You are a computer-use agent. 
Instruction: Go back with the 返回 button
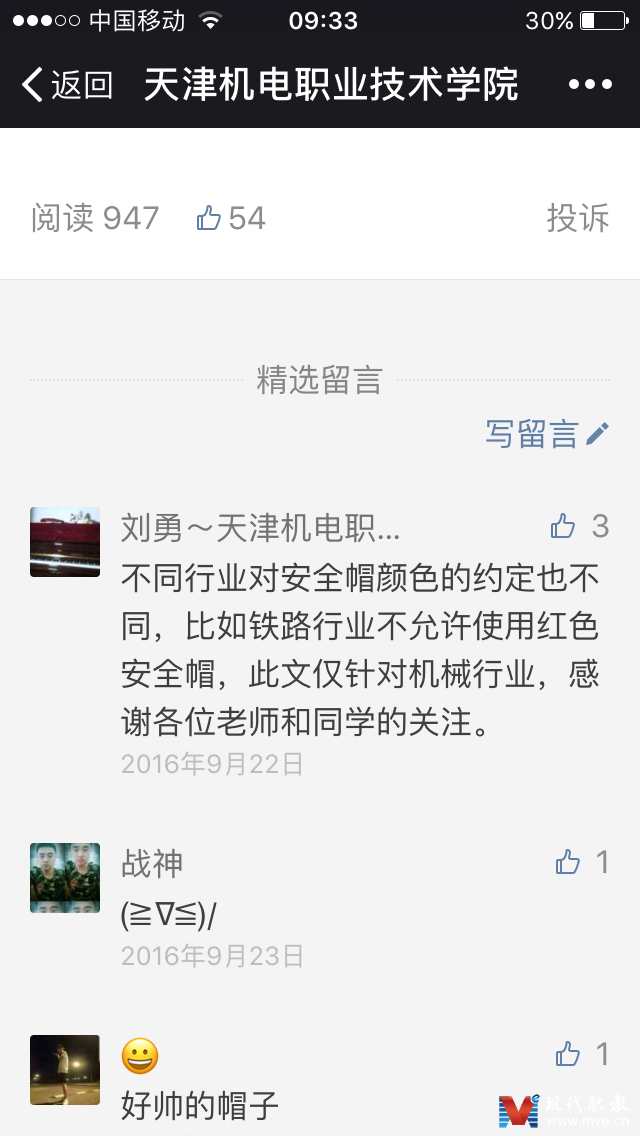tap(66, 85)
